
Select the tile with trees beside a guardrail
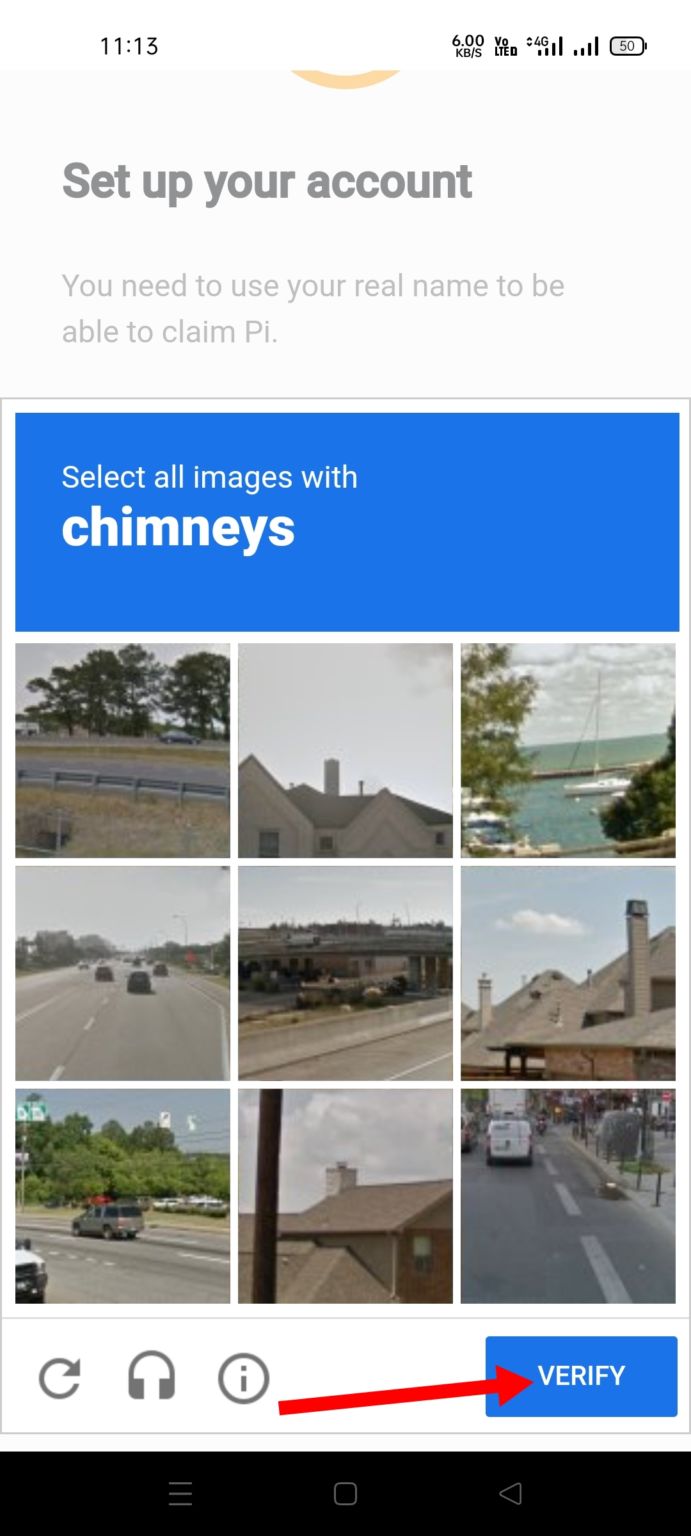[x=123, y=750]
